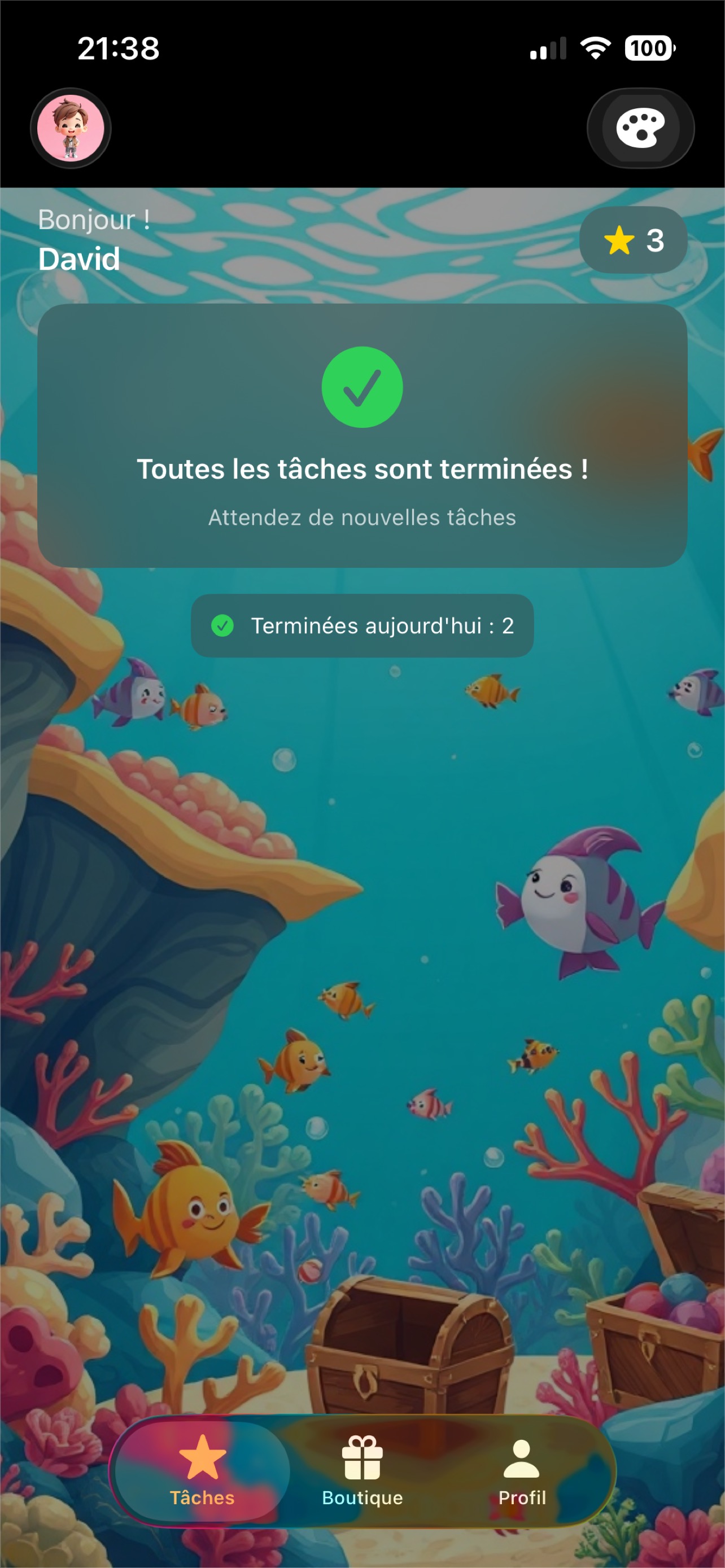The height and width of the screenshot is (1568, 725).
Task: View tasks completed today chip
Action: (x=362, y=626)
